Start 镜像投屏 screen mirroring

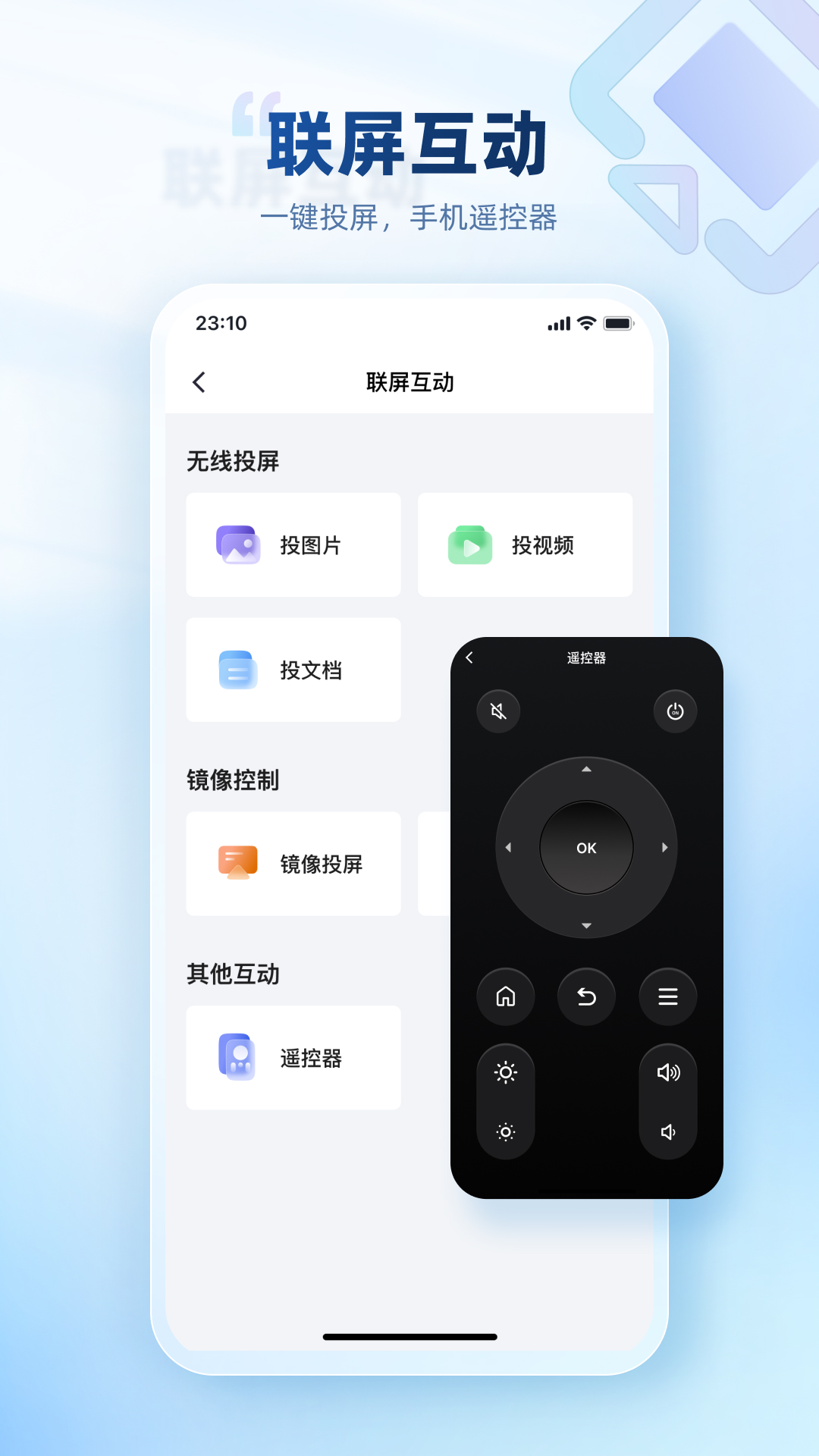point(237,864)
